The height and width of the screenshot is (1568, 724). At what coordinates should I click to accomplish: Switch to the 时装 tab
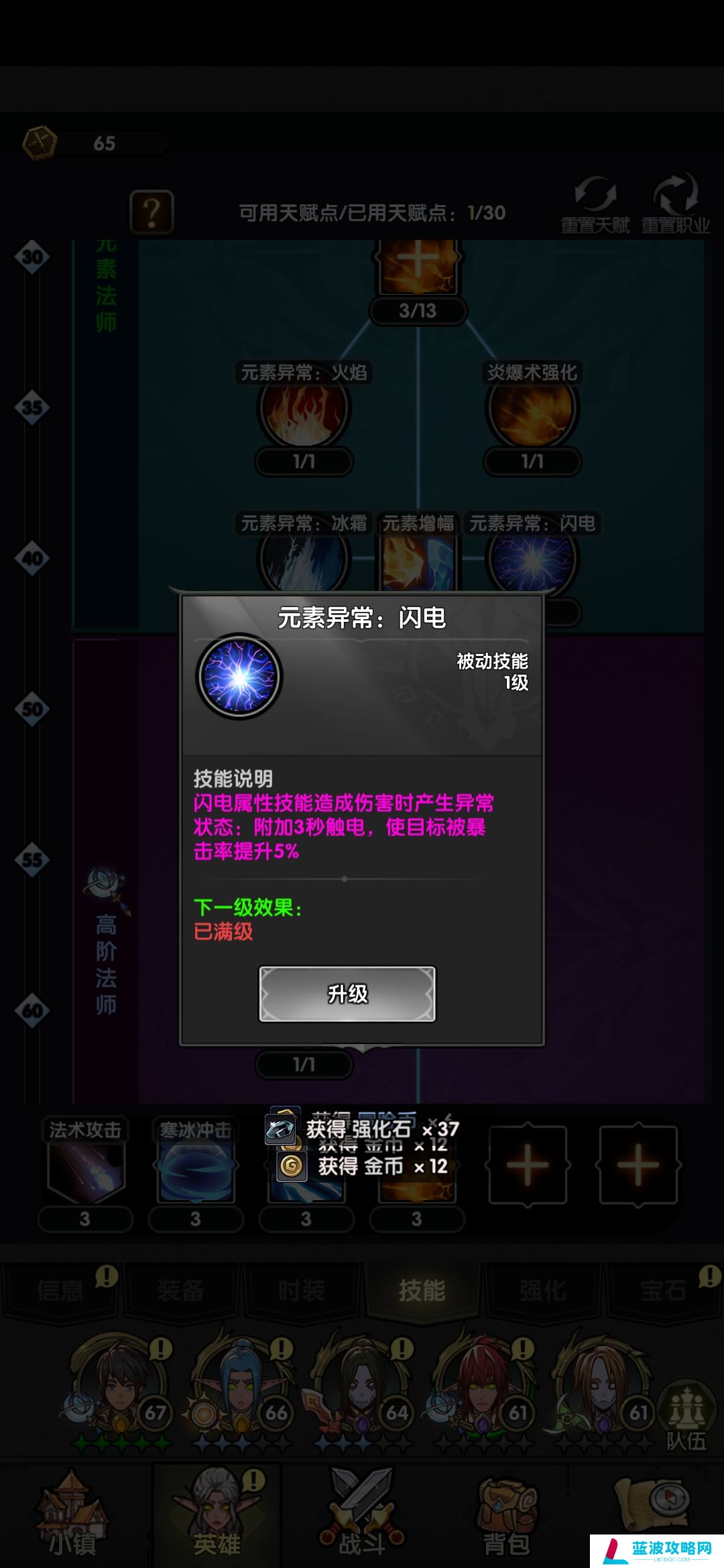point(301,1290)
